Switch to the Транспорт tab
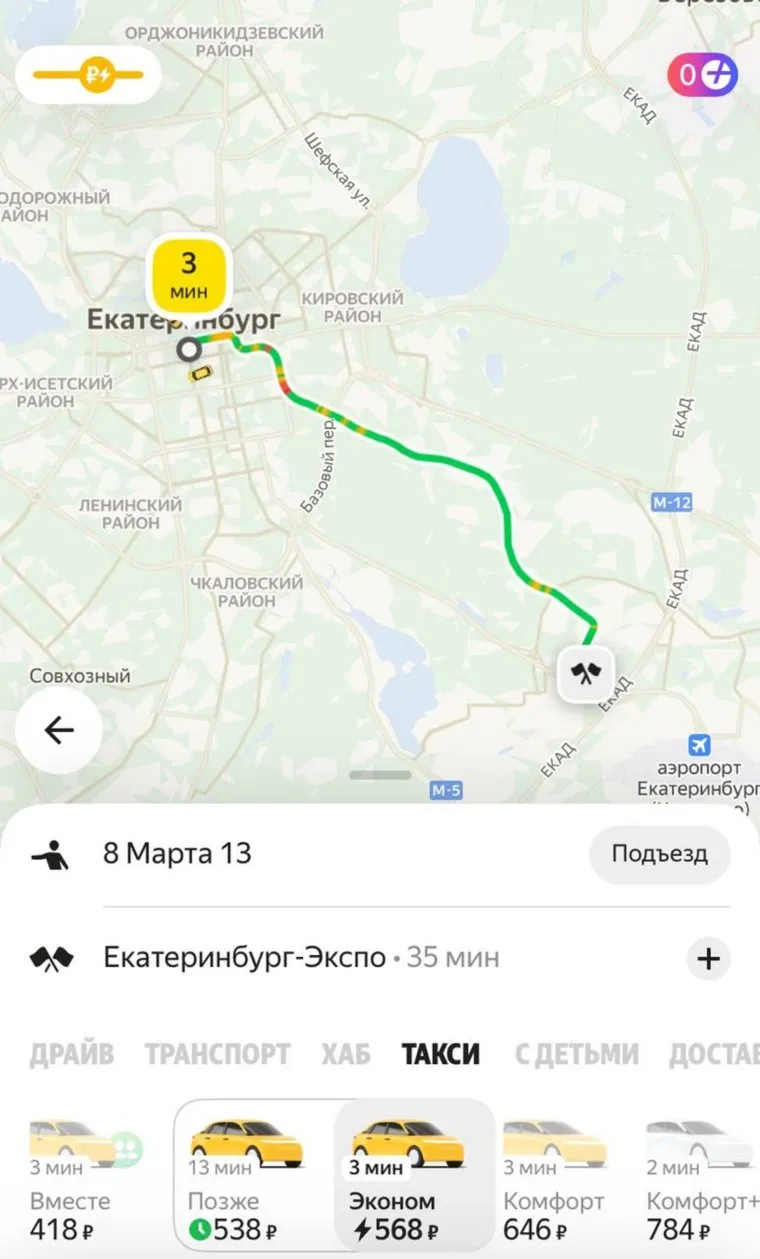The image size is (760, 1259). tap(217, 1054)
